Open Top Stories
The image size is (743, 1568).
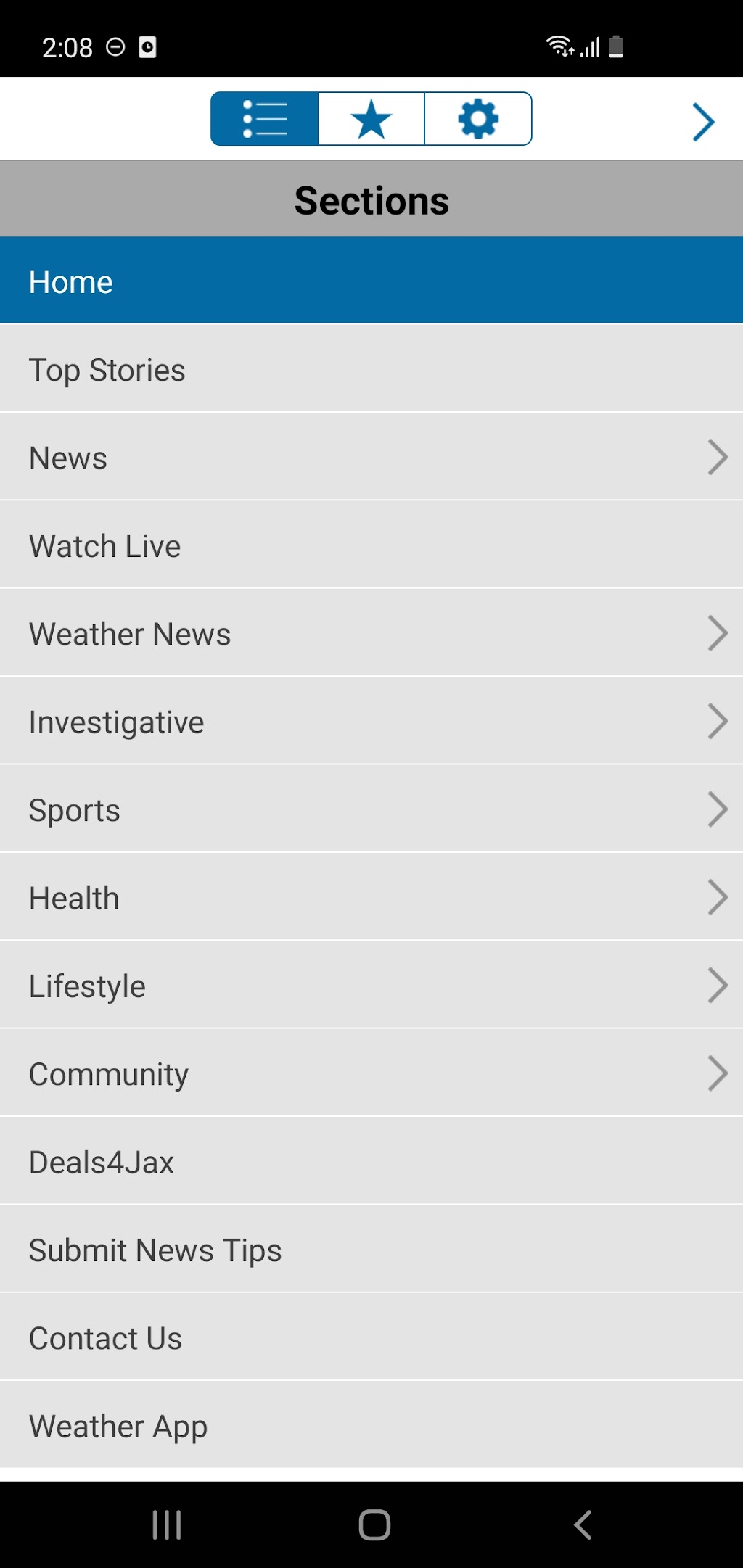(371, 370)
